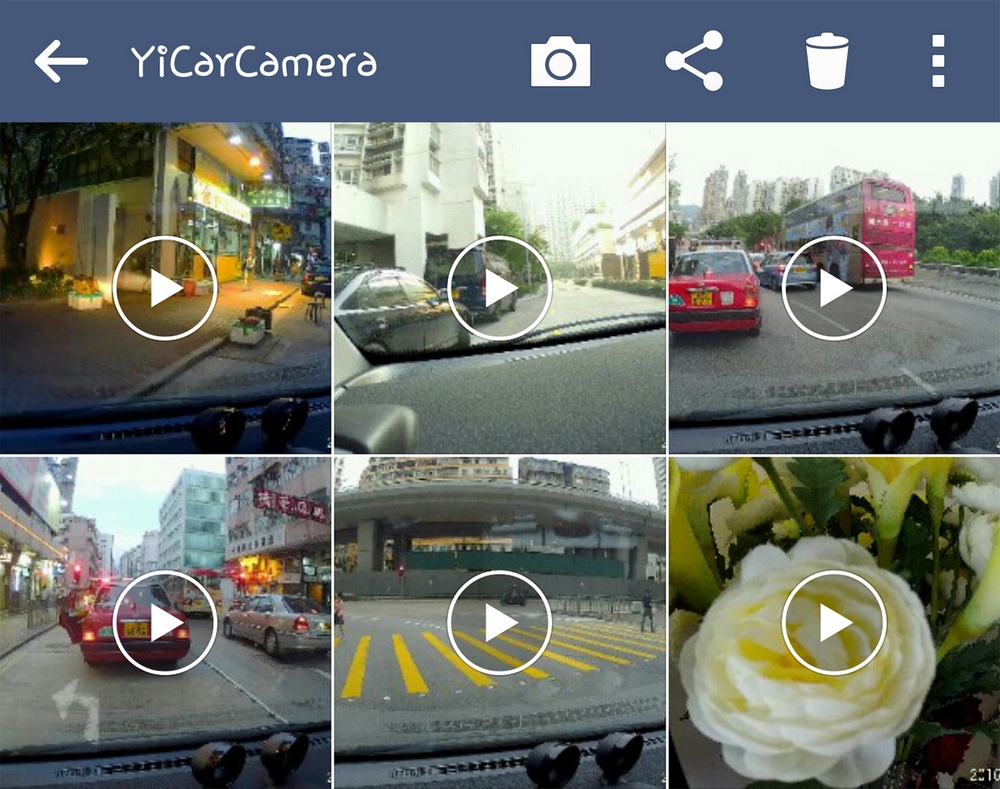
Task: Go back using the arrow icon
Action: 61,62
